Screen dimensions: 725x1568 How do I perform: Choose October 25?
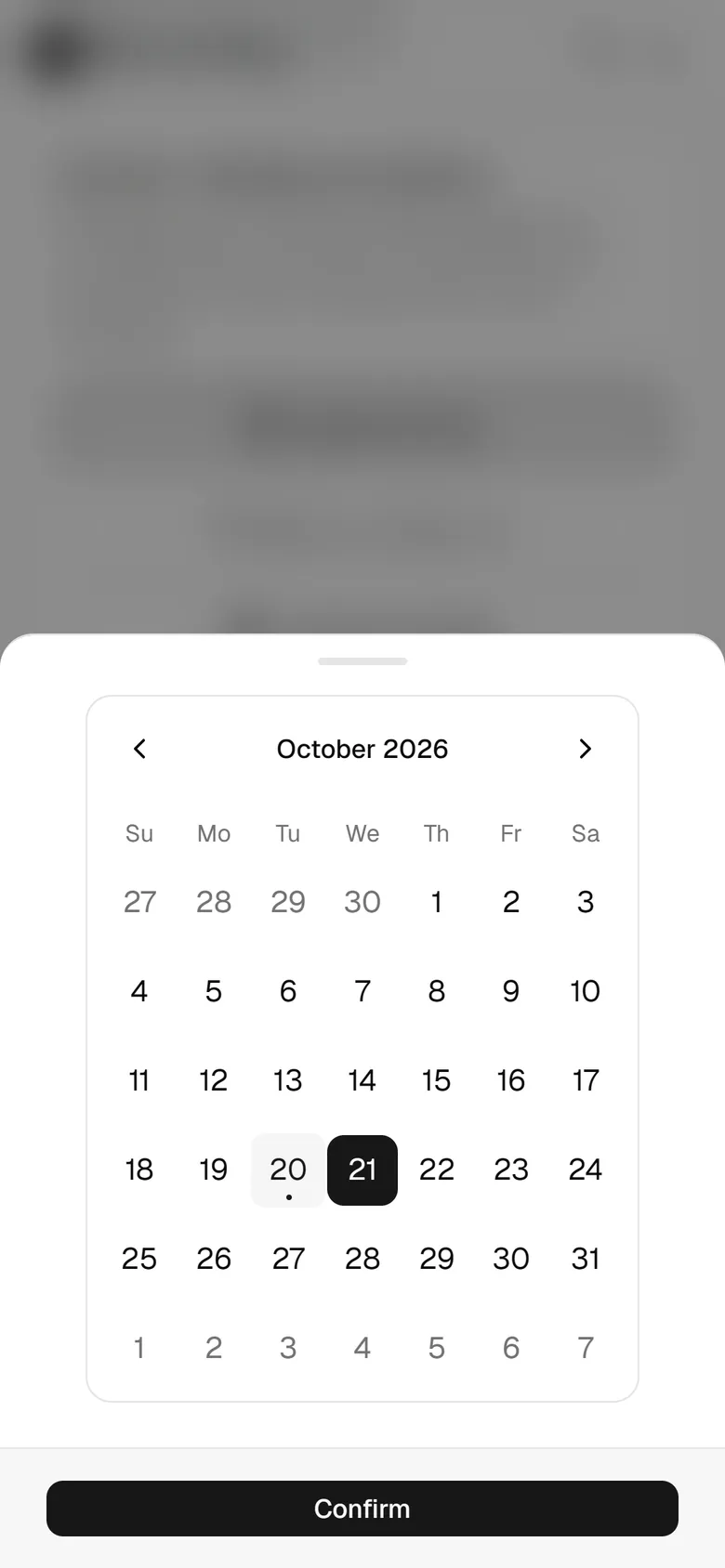click(x=139, y=1259)
